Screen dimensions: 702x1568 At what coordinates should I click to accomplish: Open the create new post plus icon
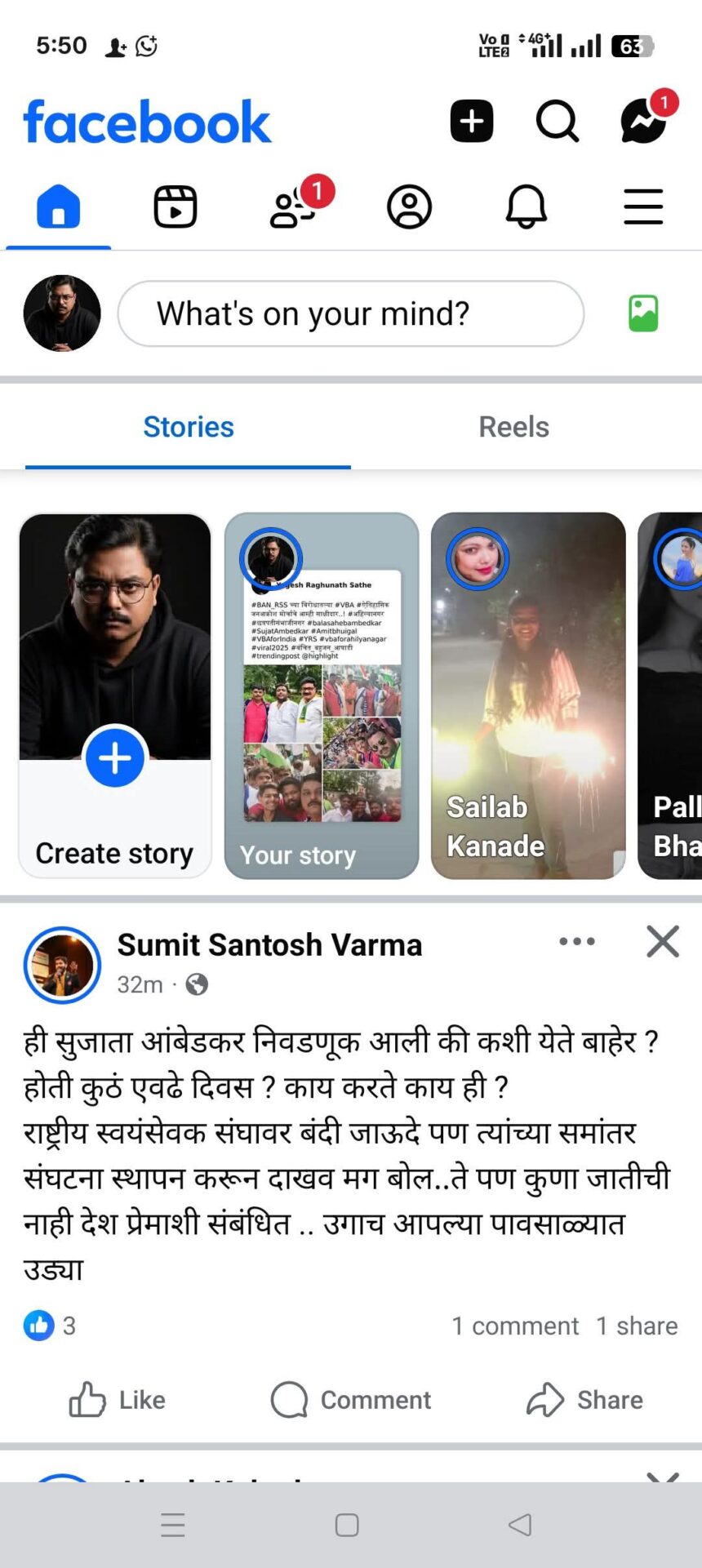[472, 122]
